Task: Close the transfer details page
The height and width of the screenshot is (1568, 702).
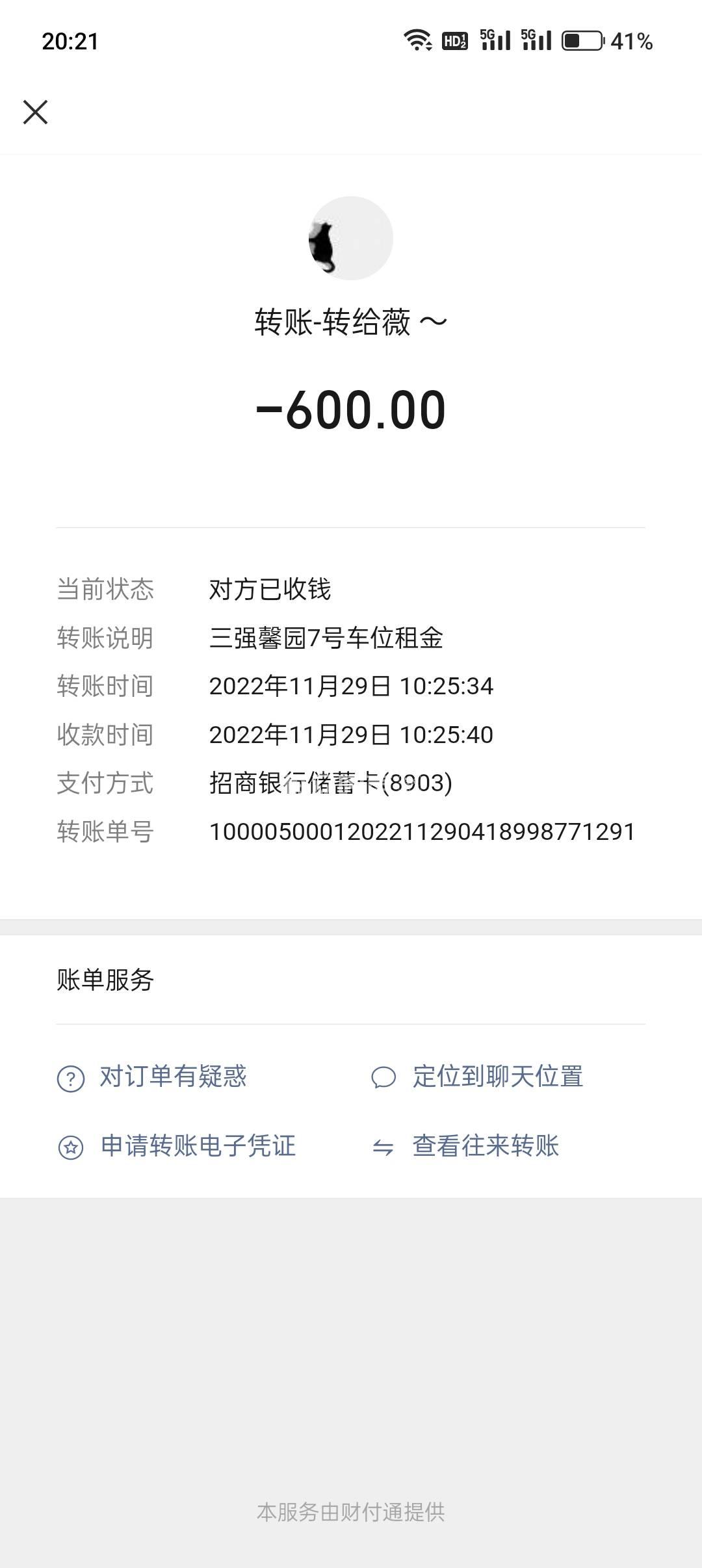Action: tap(35, 112)
